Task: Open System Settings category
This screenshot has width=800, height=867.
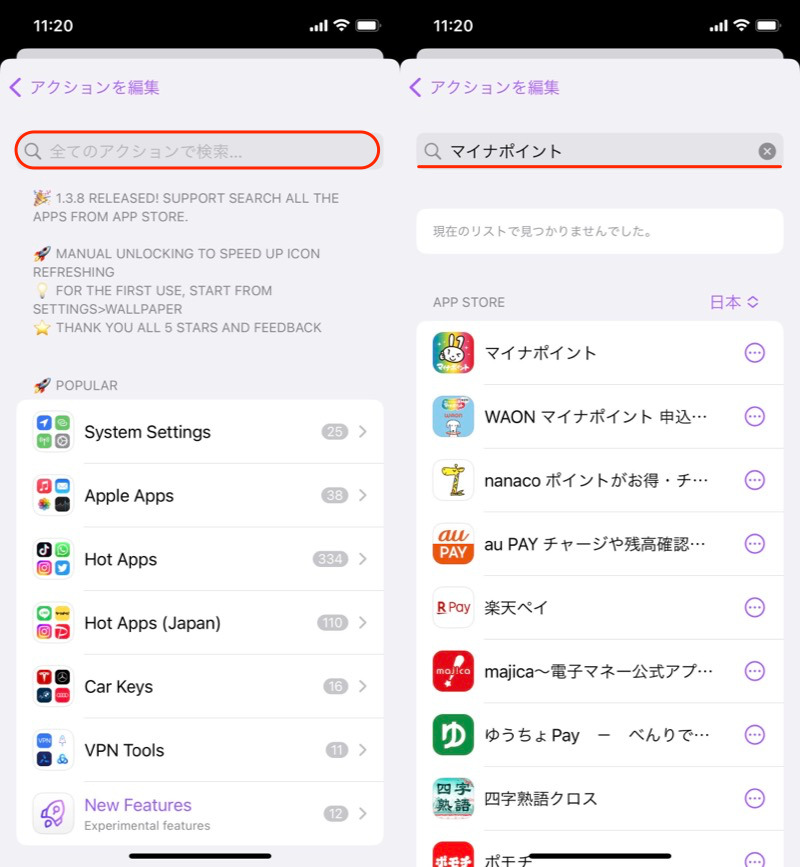Action: [x=200, y=432]
